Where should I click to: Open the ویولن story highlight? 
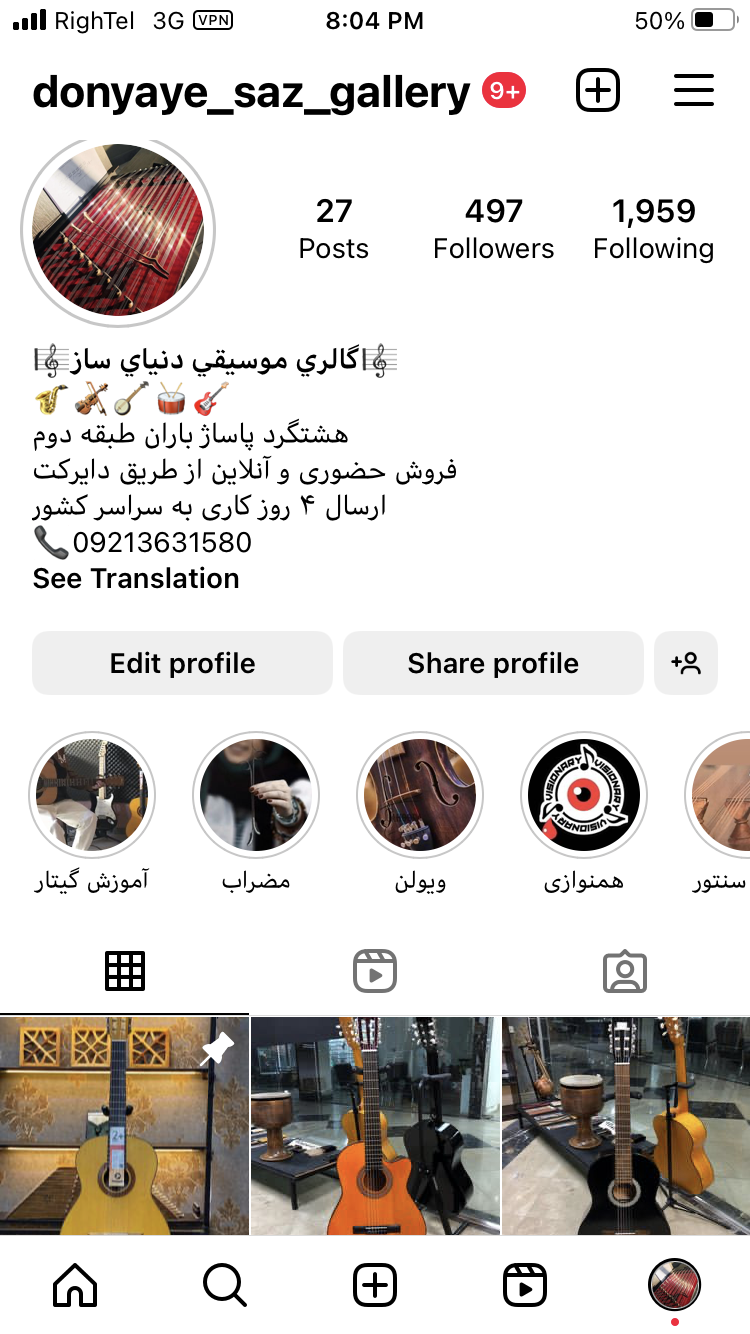(x=419, y=795)
